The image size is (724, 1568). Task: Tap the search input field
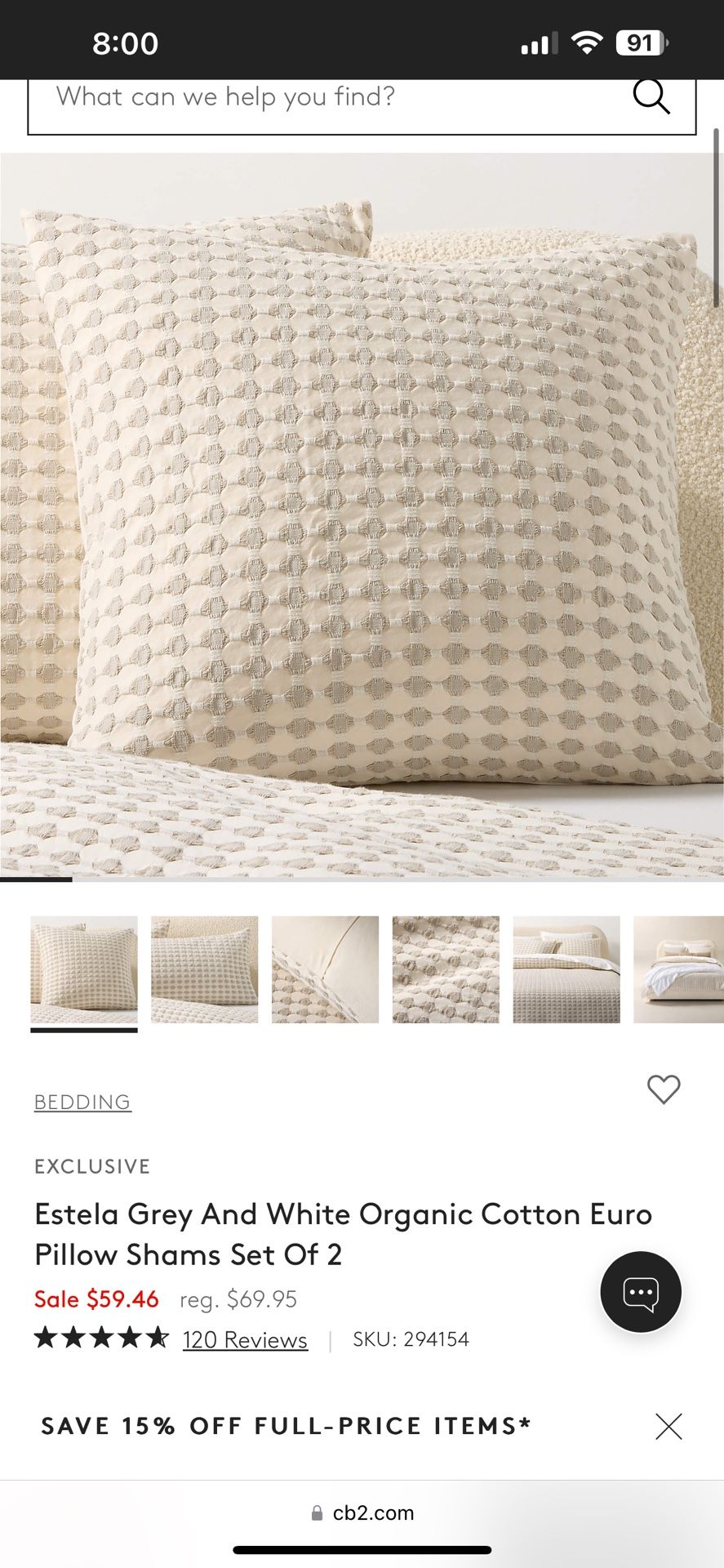coord(326,97)
